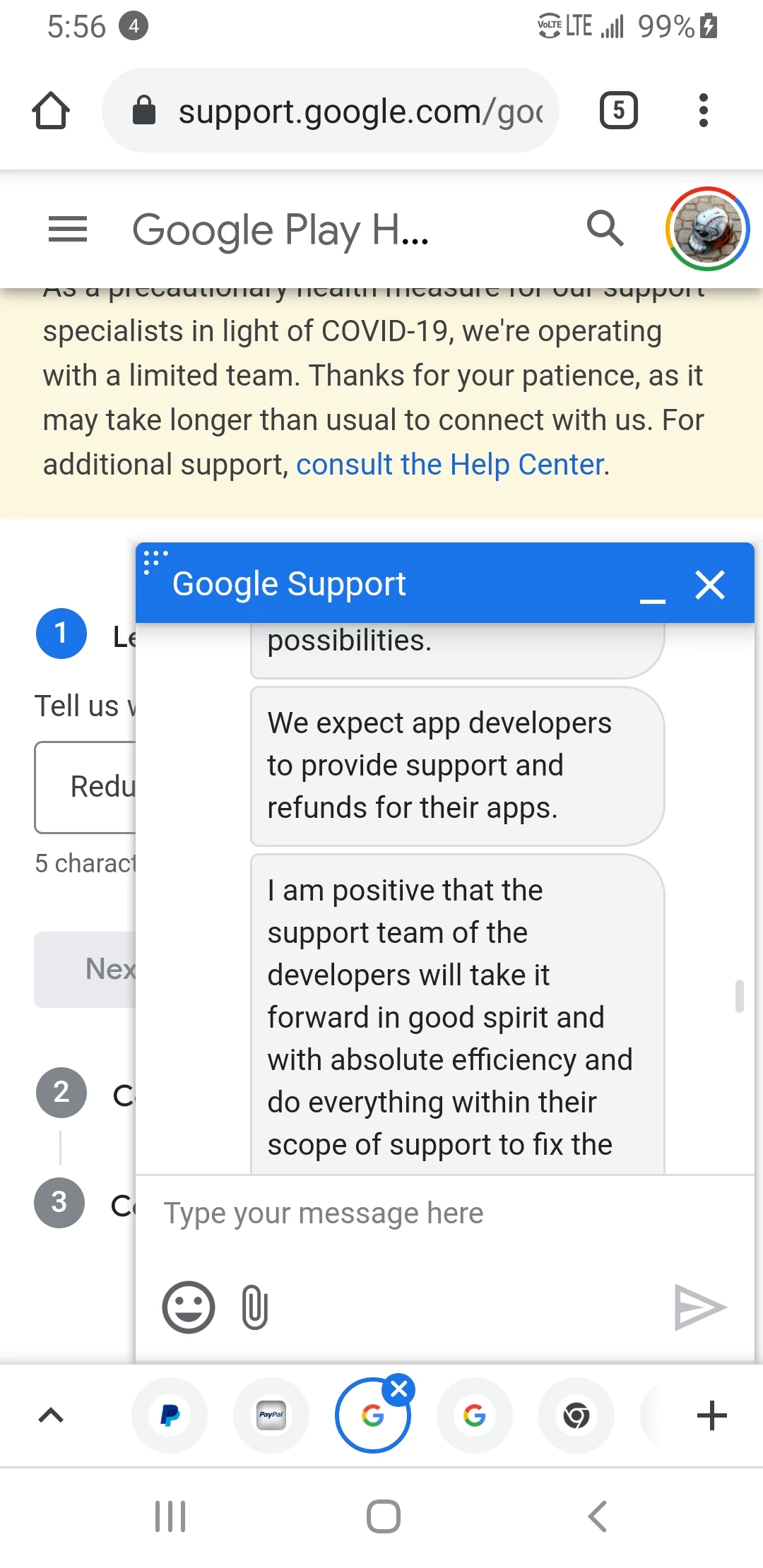Open the browser overflow menu

(703, 111)
